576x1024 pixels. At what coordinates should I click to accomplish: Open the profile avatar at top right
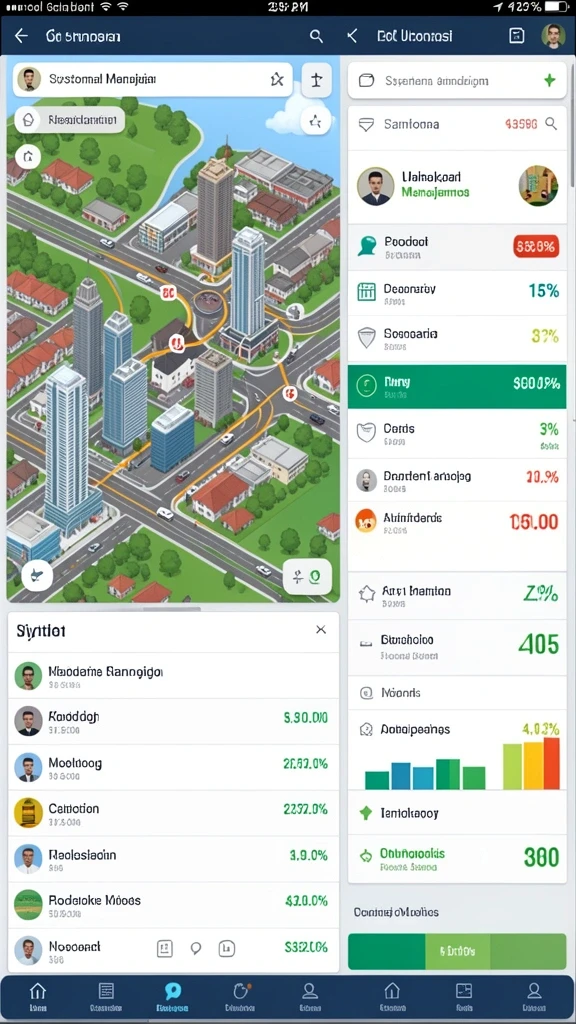553,36
